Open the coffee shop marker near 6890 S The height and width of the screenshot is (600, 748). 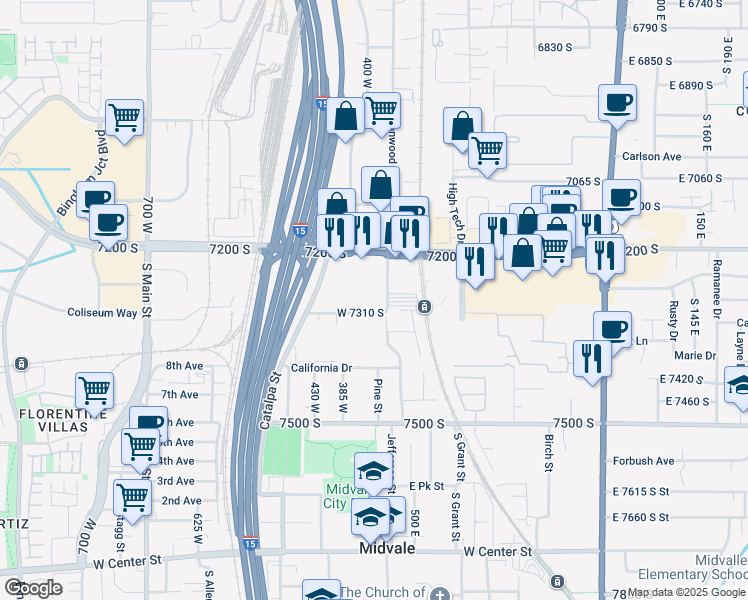coord(617,102)
